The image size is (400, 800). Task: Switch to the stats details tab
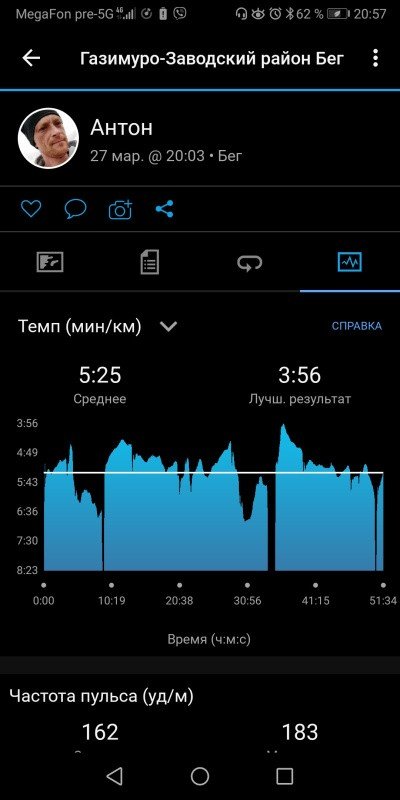(150, 263)
